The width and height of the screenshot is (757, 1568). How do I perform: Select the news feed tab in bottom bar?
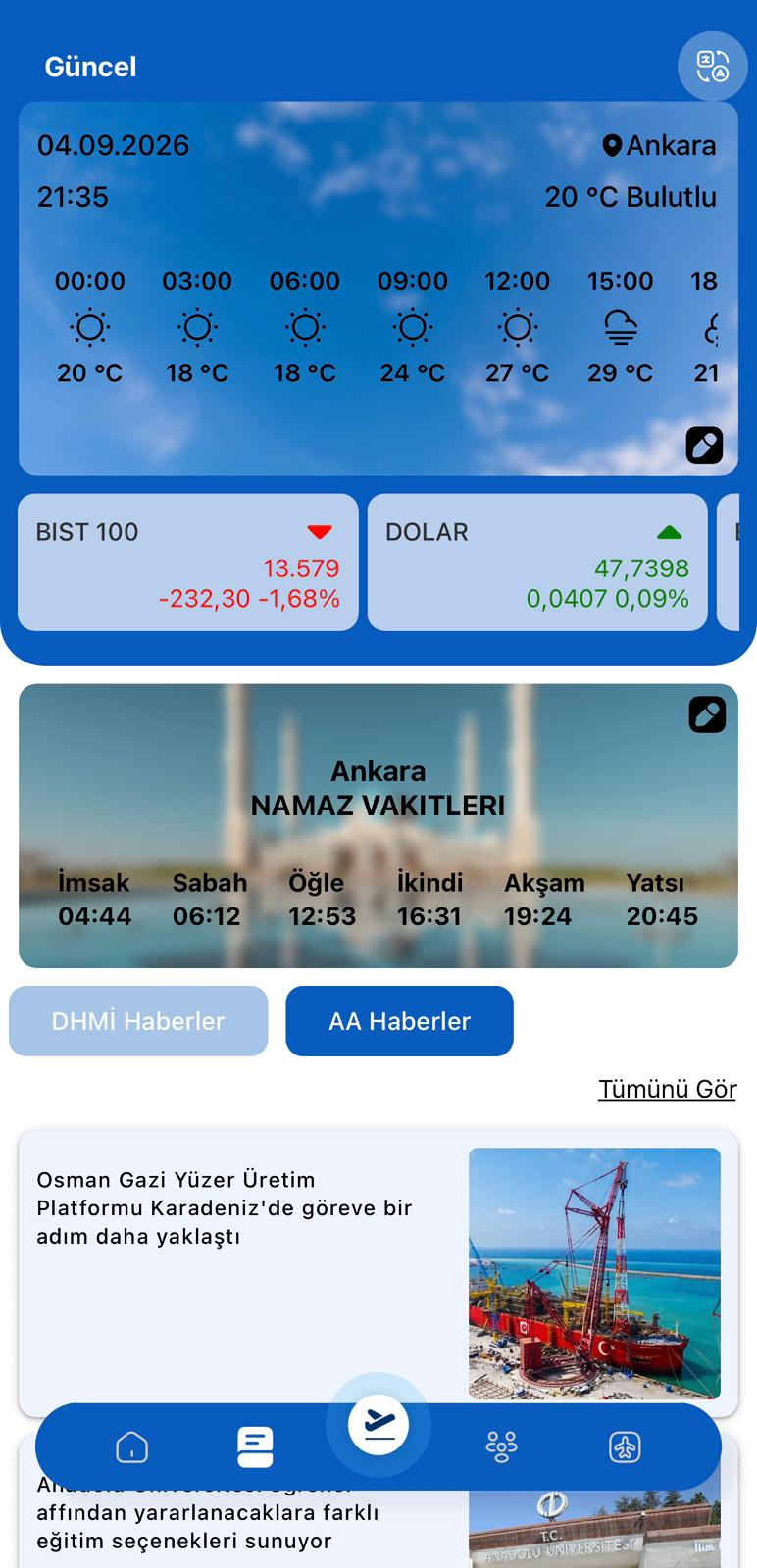[x=255, y=1446]
